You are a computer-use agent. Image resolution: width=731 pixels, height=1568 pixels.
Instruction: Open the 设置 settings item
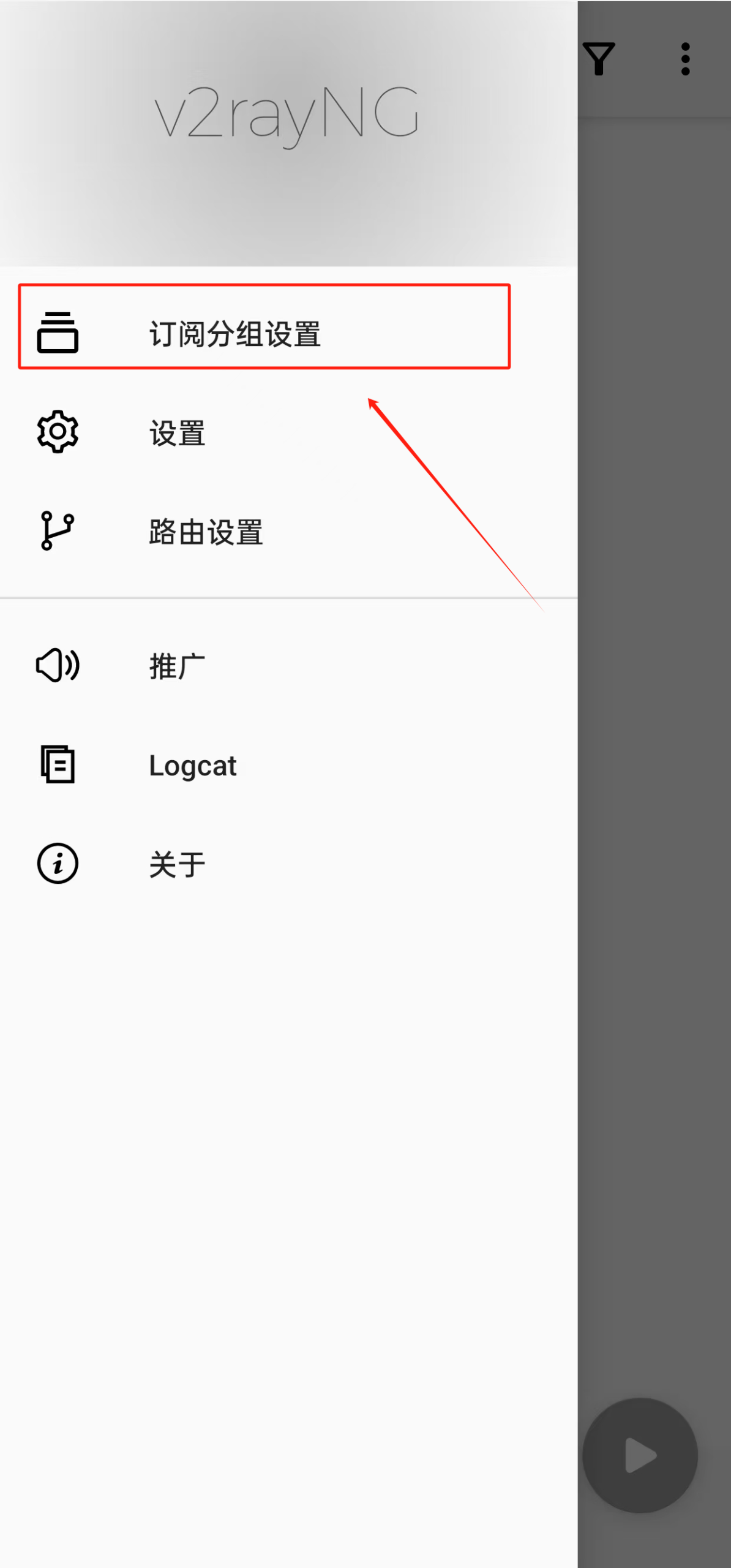pyautogui.click(x=178, y=433)
